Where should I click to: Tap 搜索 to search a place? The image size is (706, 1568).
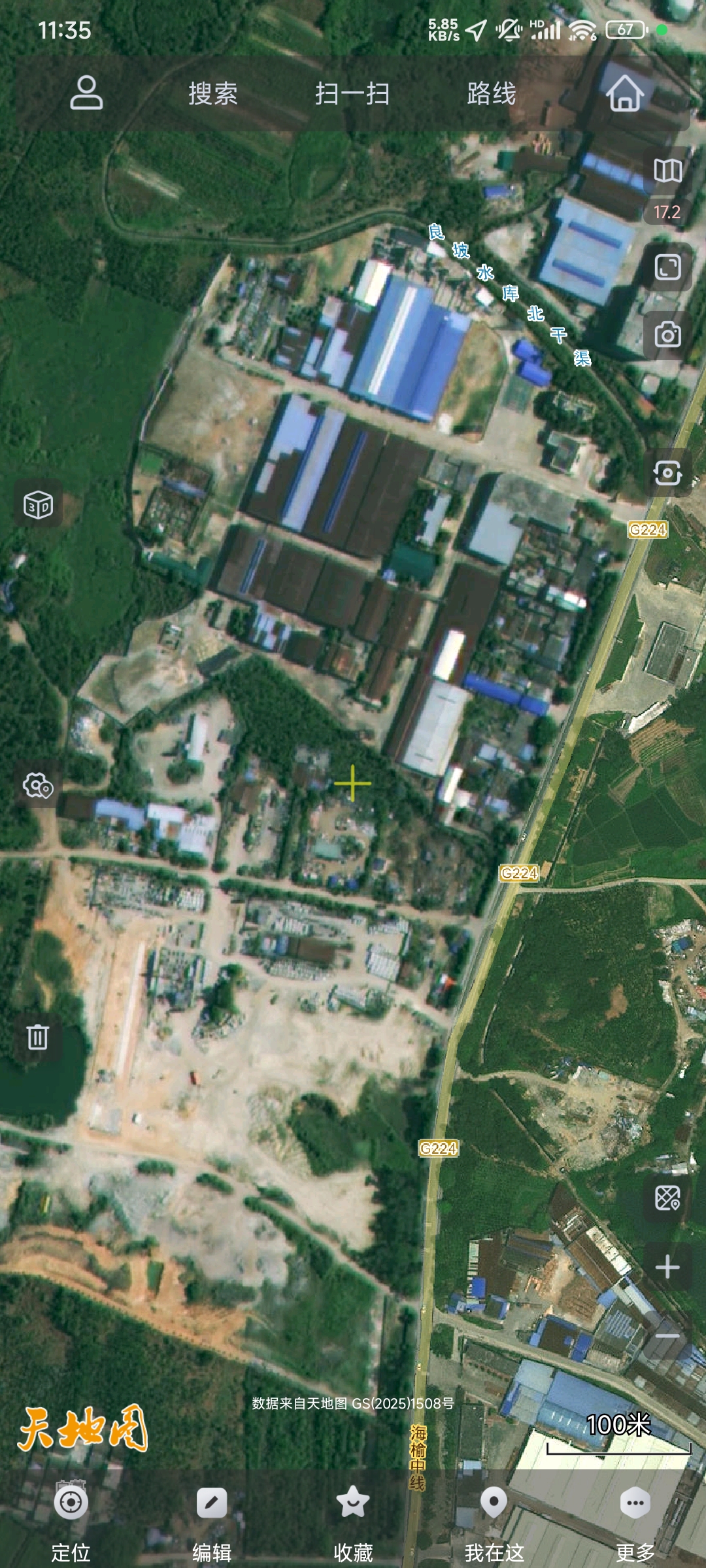212,93
